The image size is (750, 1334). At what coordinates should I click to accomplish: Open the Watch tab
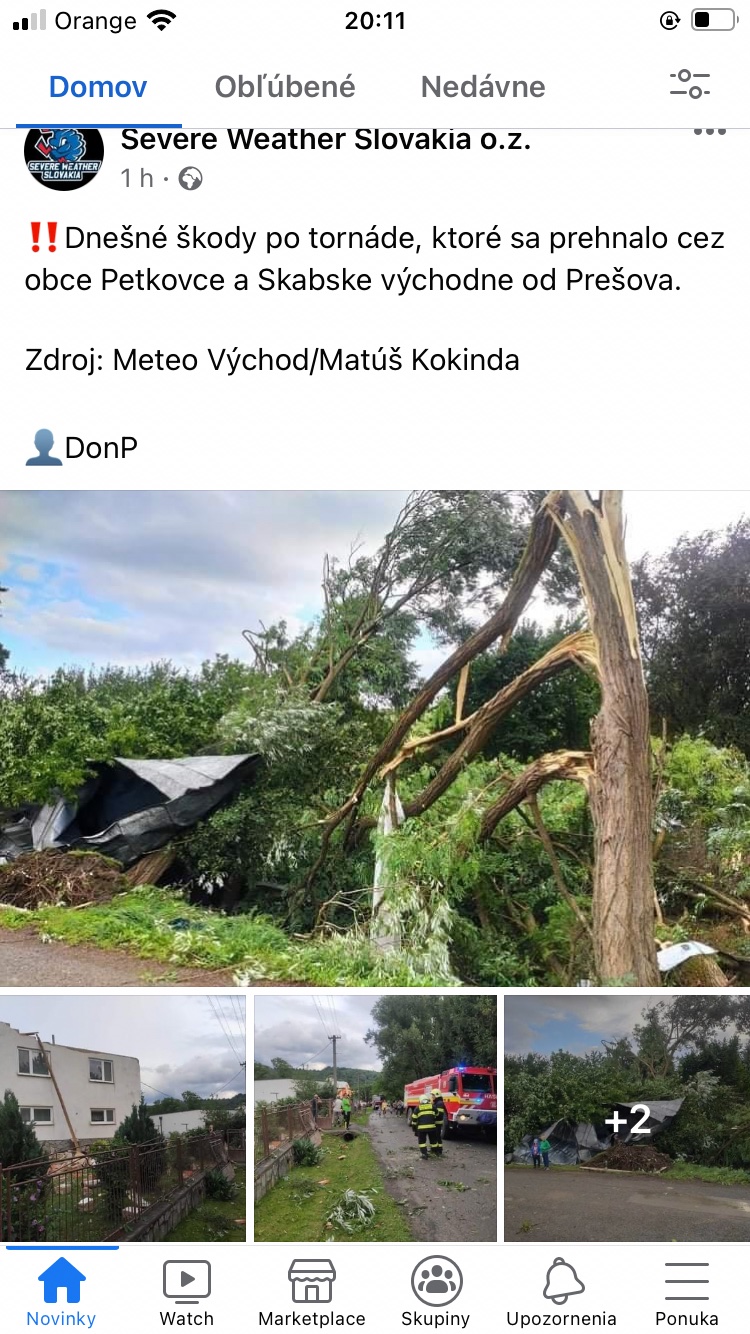click(187, 1292)
